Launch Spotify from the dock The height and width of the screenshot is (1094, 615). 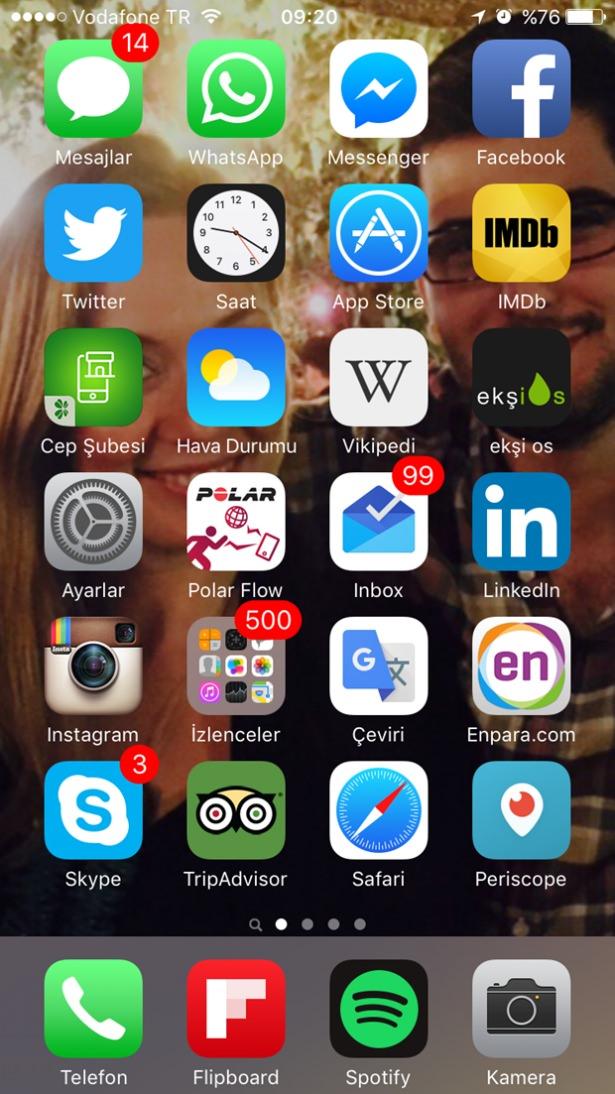tap(379, 1008)
